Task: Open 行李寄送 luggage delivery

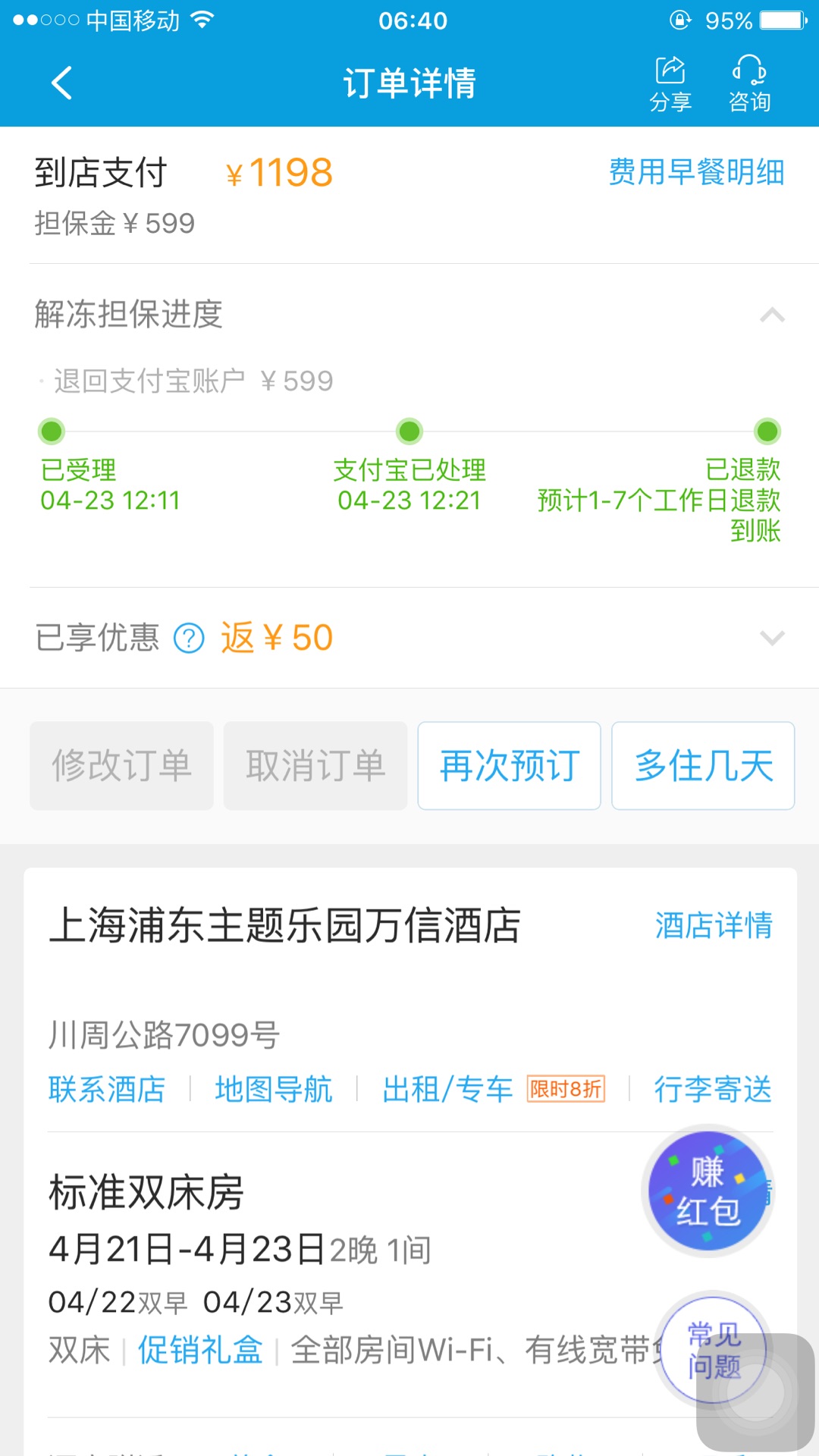Action: click(x=713, y=1090)
